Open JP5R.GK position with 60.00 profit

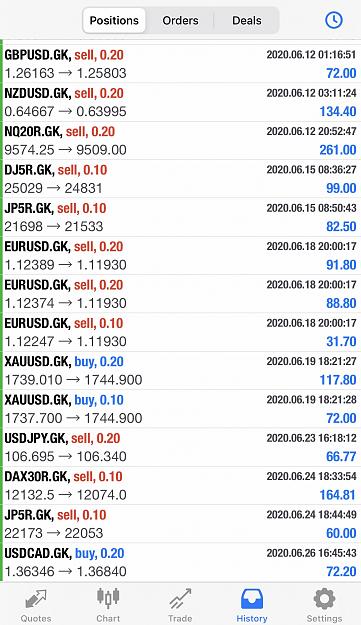coord(180,524)
